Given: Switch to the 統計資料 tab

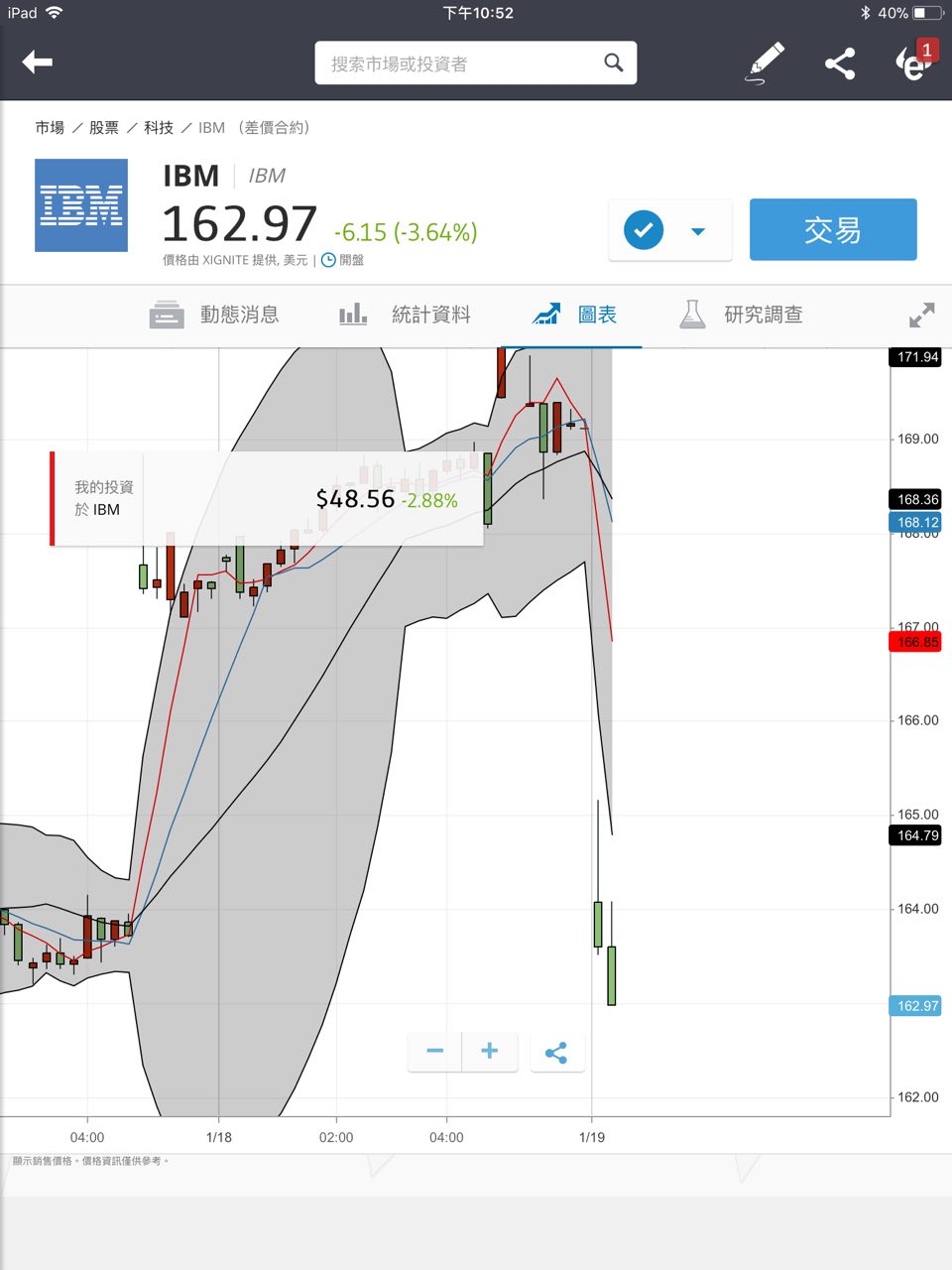Looking at the screenshot, I should point(406,316).
